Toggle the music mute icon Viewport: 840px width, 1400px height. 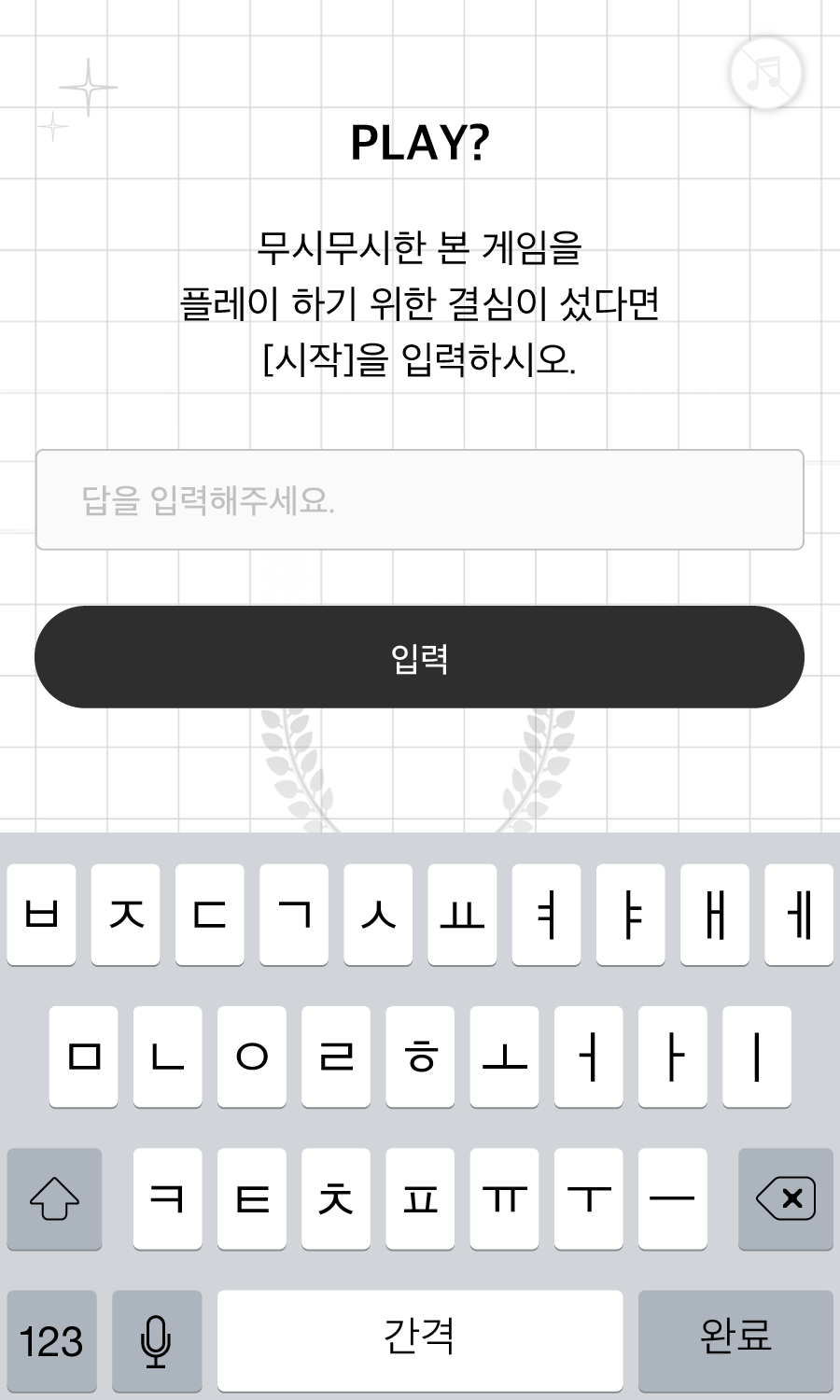click(765, 73)
